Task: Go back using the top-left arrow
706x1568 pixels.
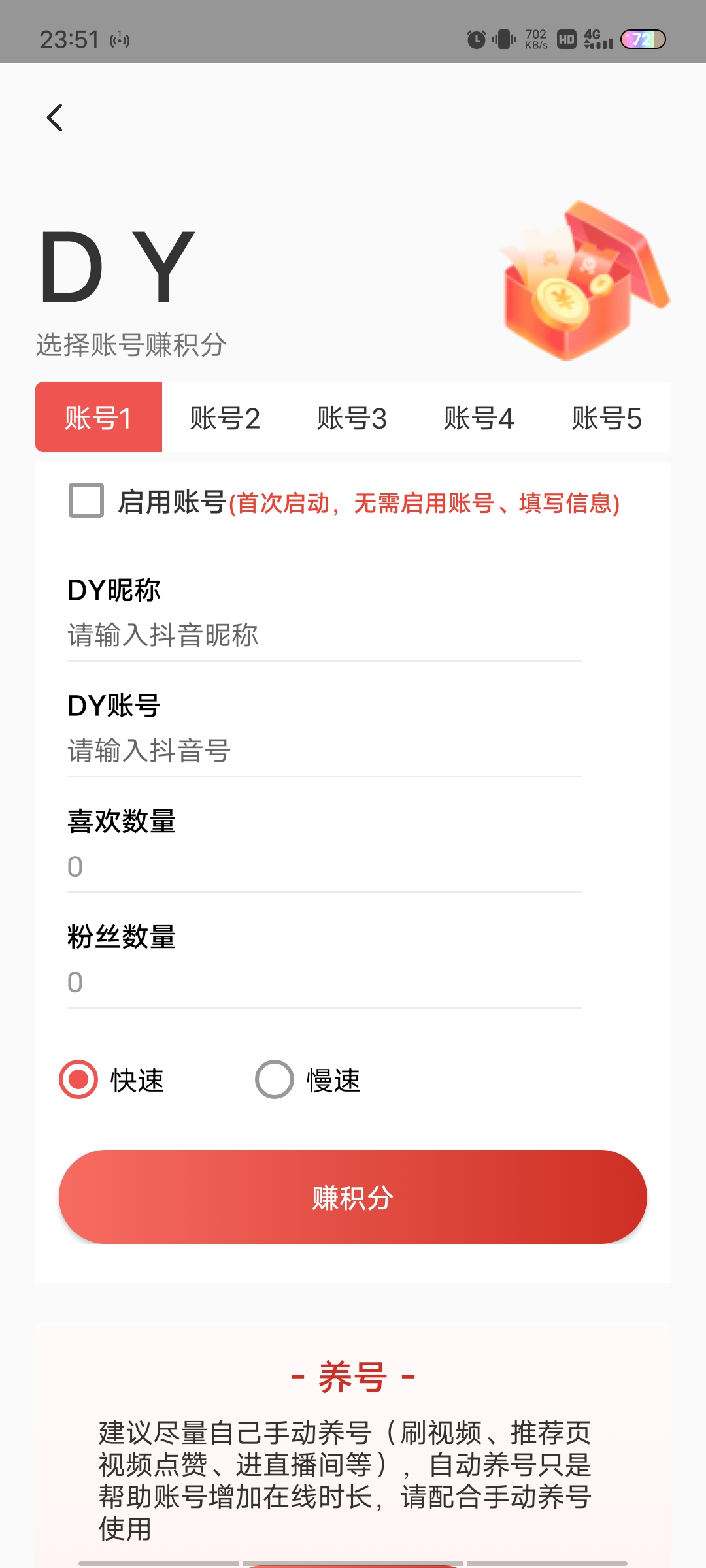Action: (55, 118)
